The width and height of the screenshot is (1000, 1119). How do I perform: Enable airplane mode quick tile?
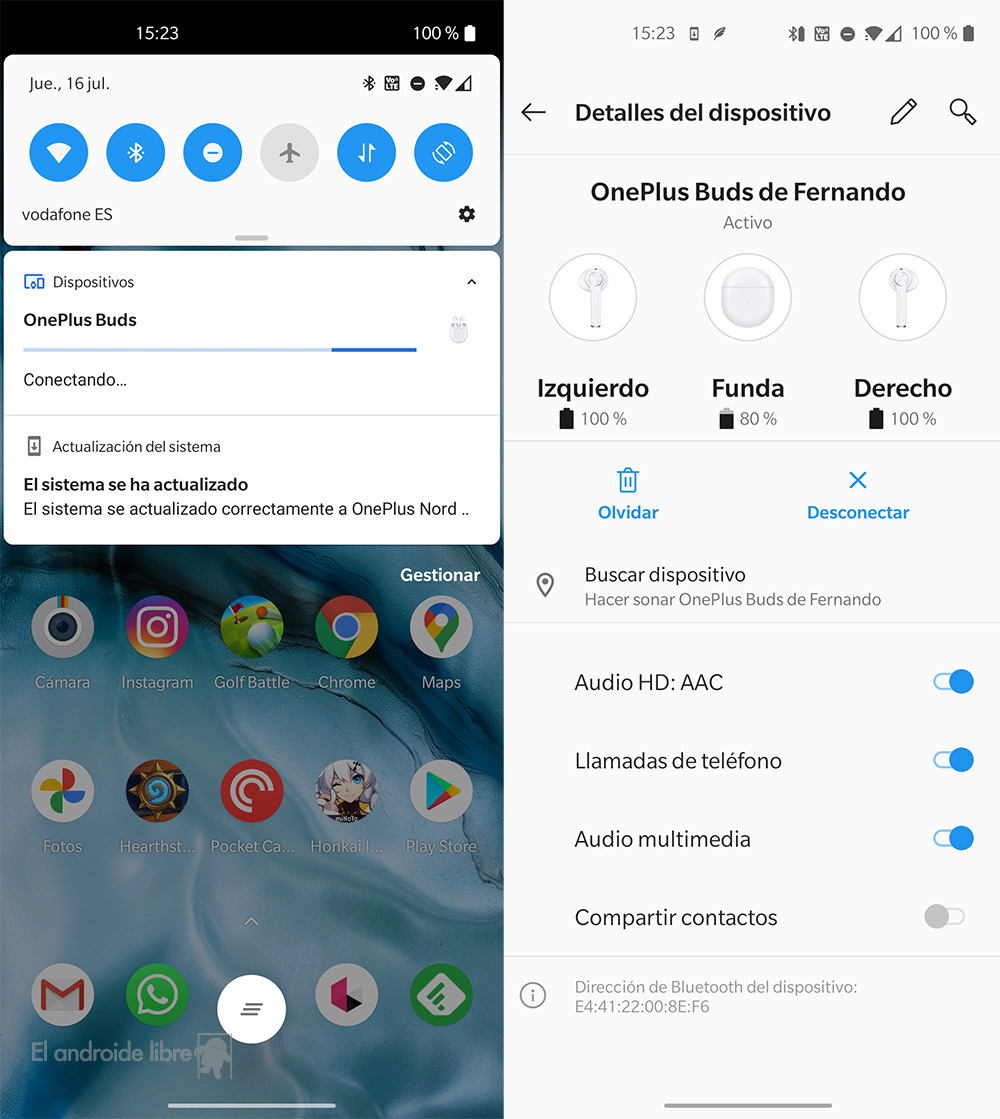pyautogui.click(x=290, y=153)
